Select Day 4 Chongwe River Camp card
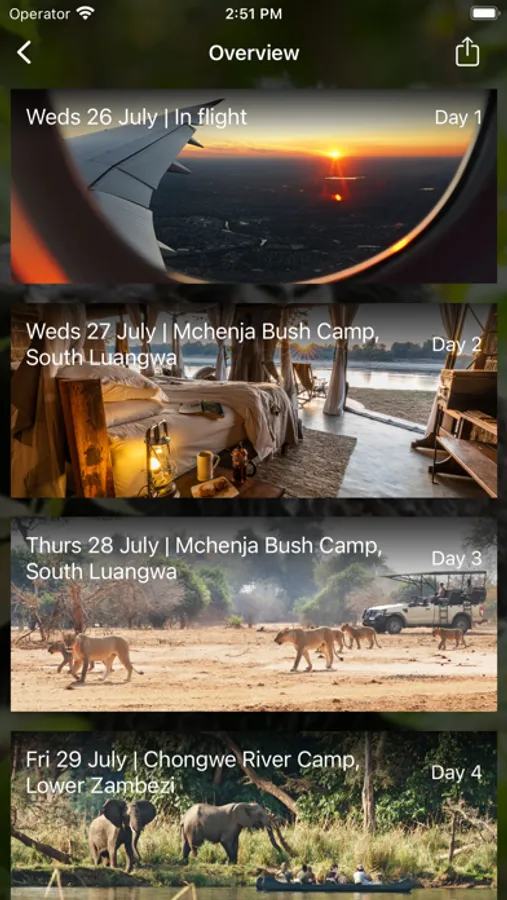 (254, 815)
